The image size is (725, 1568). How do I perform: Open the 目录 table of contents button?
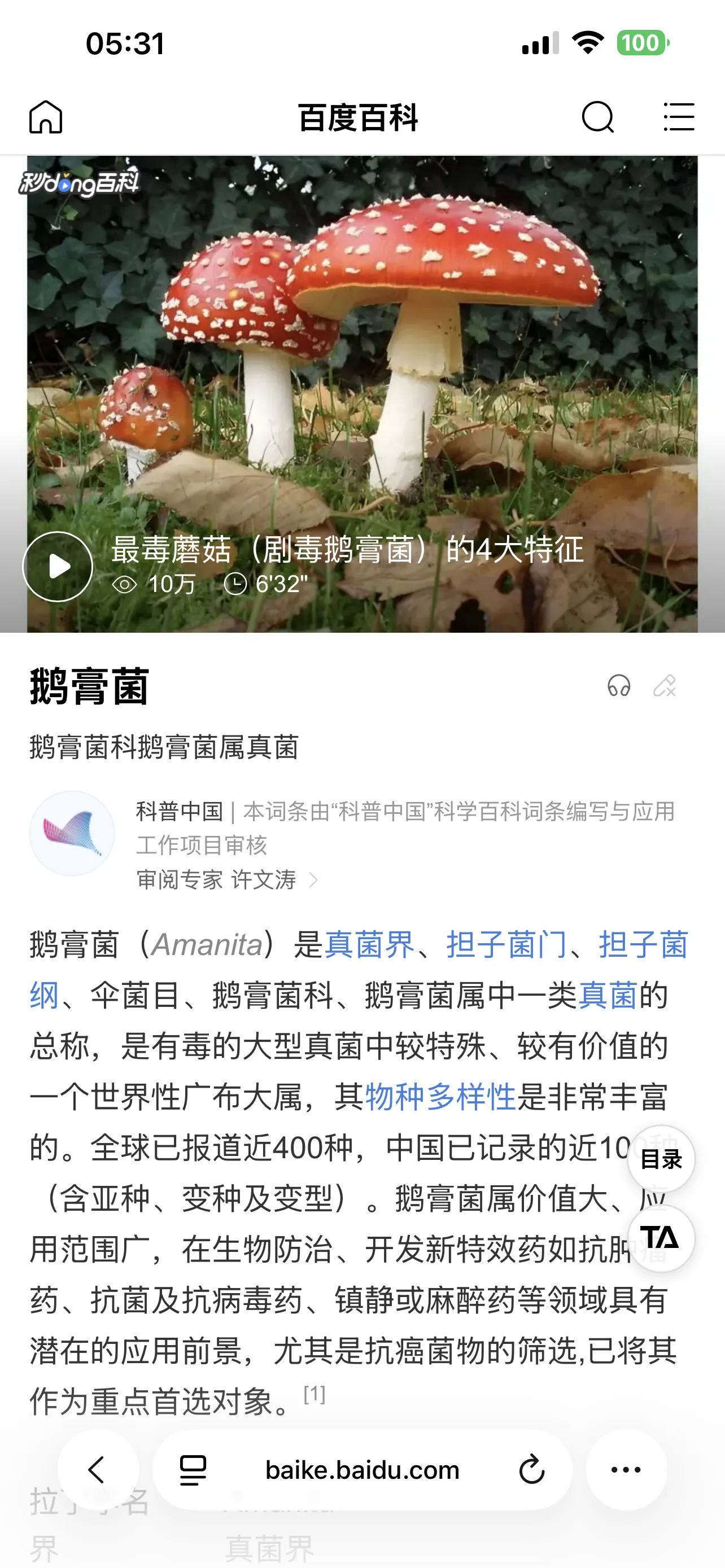coord(661,1159)
